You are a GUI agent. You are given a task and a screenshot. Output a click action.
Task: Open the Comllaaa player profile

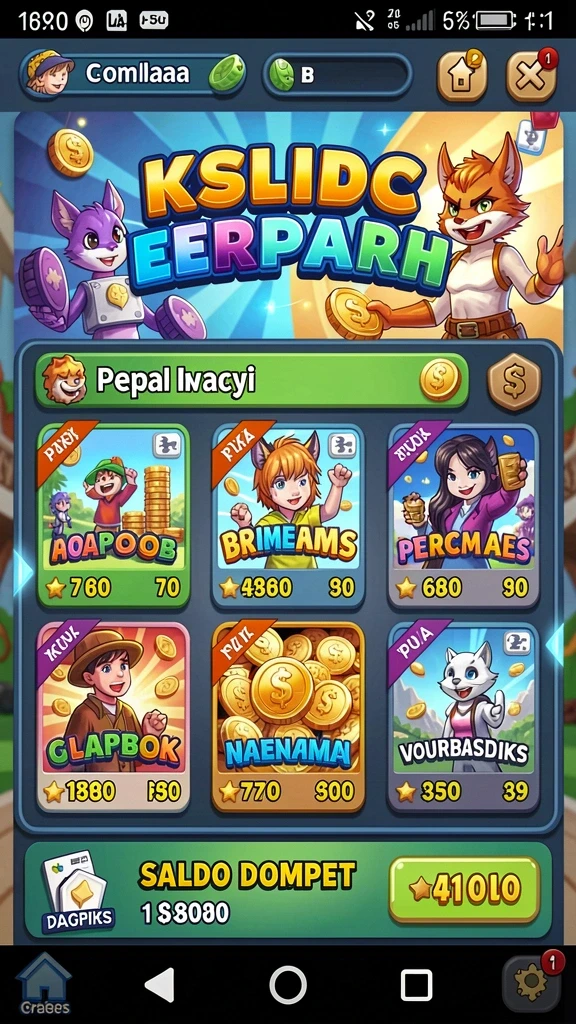click(135, 73)
